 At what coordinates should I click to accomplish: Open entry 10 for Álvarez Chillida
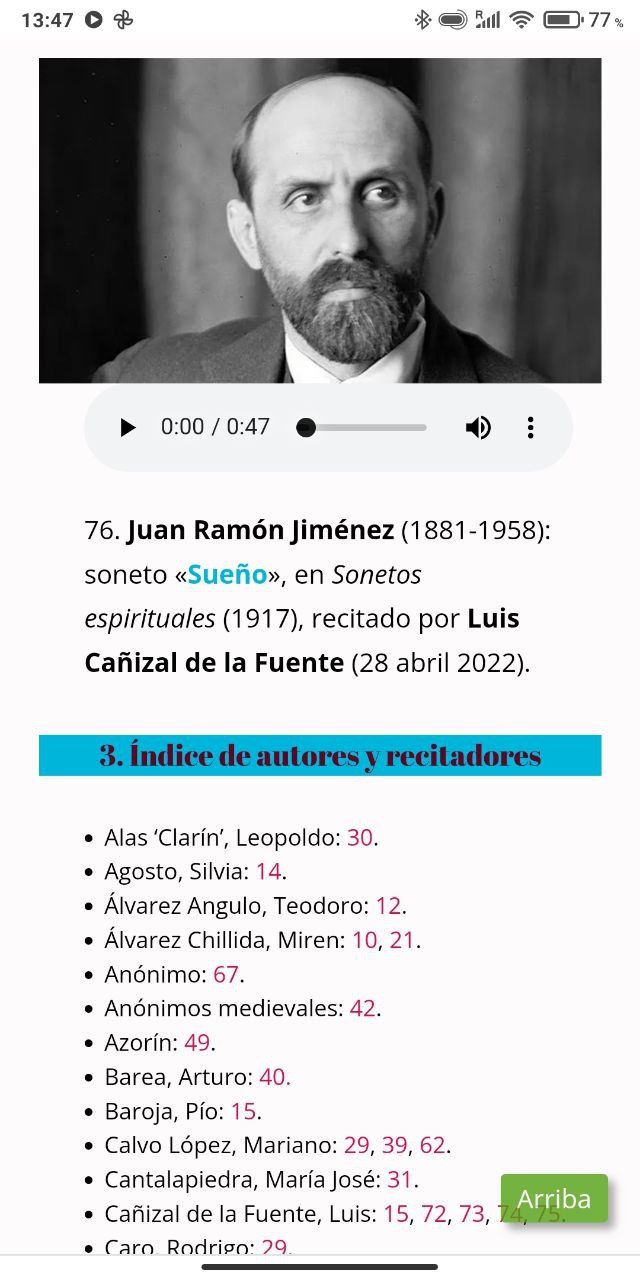[x=364, y=940]
